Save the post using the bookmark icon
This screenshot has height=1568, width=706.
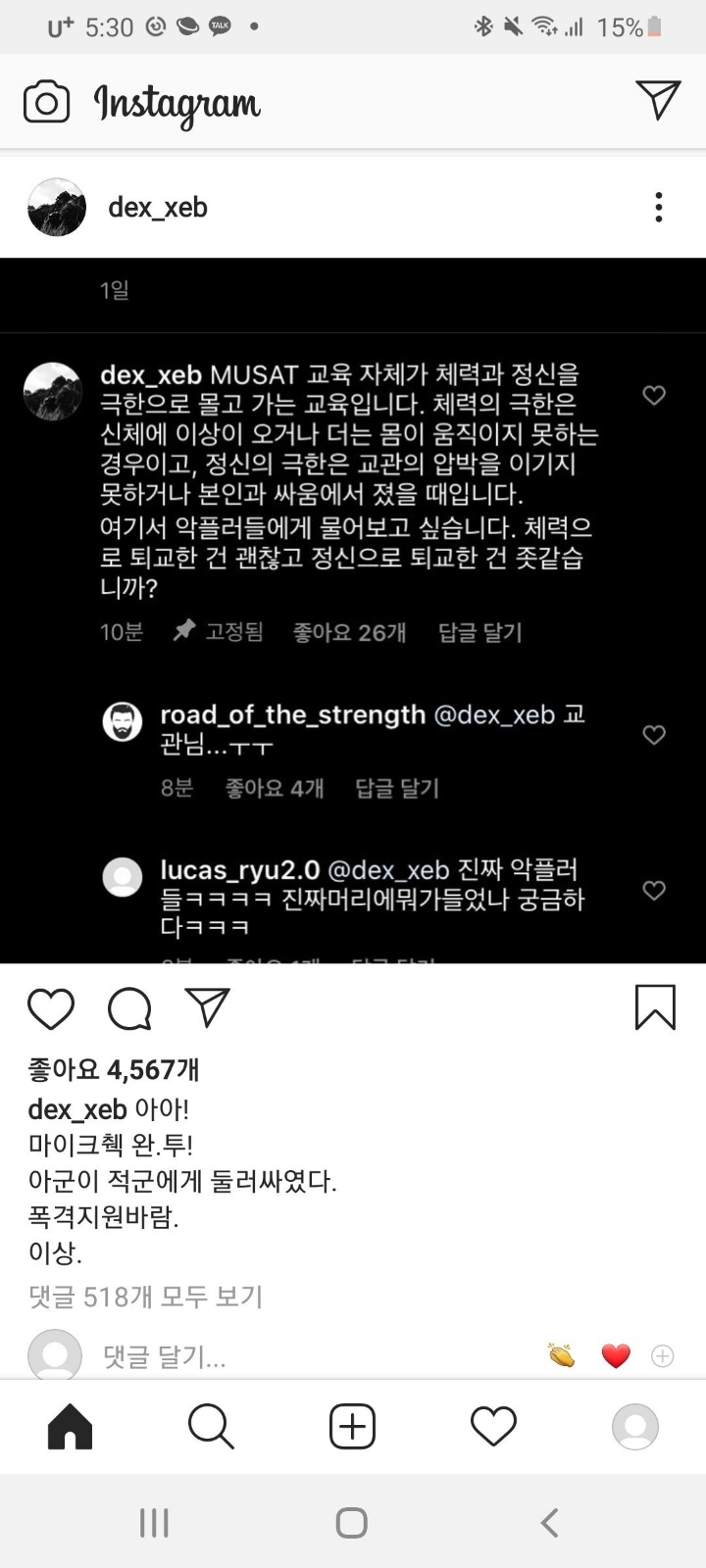coord(654,1007)
